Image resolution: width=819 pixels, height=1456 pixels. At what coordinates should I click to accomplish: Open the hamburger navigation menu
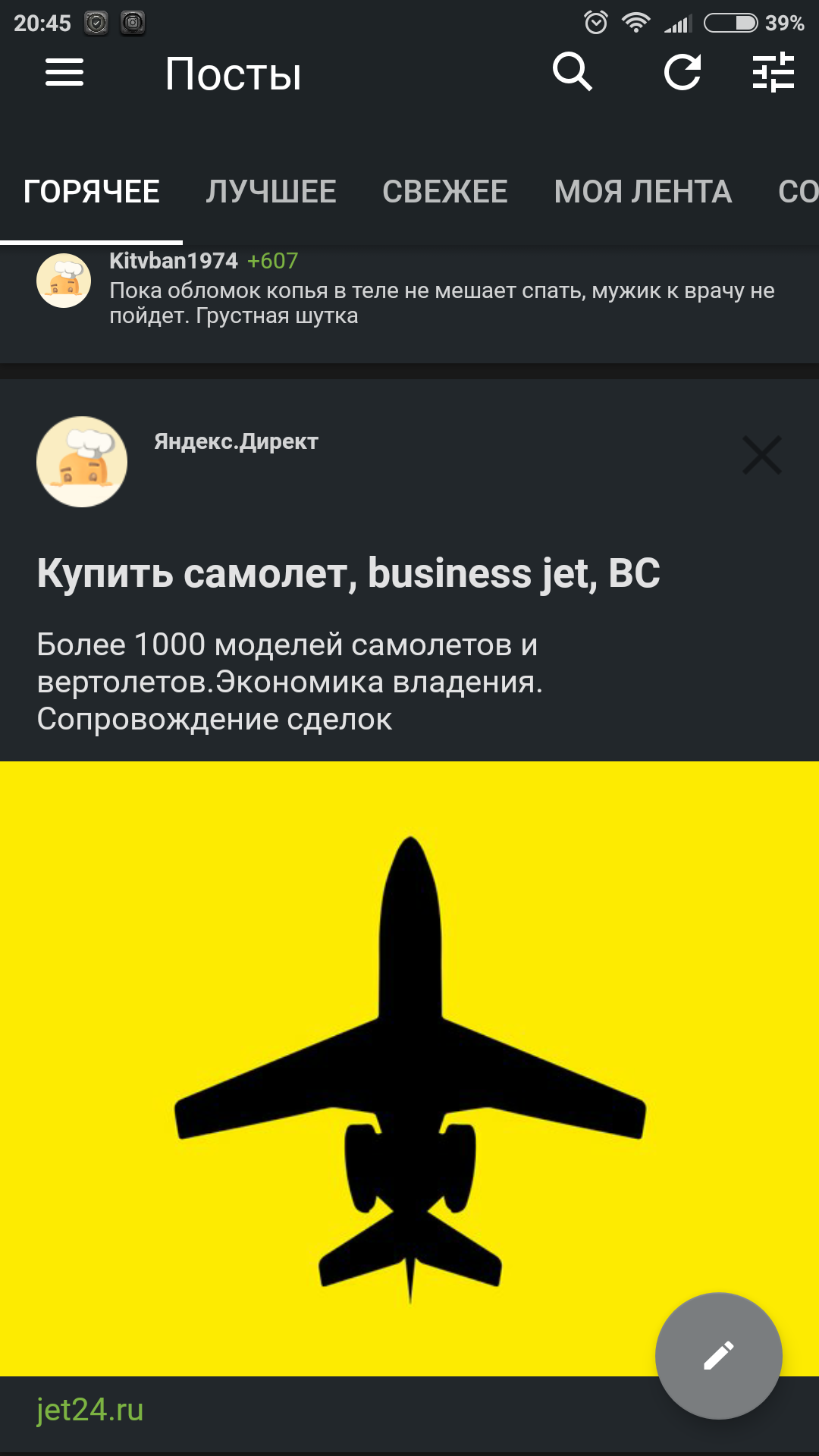[x=64, y=73]
